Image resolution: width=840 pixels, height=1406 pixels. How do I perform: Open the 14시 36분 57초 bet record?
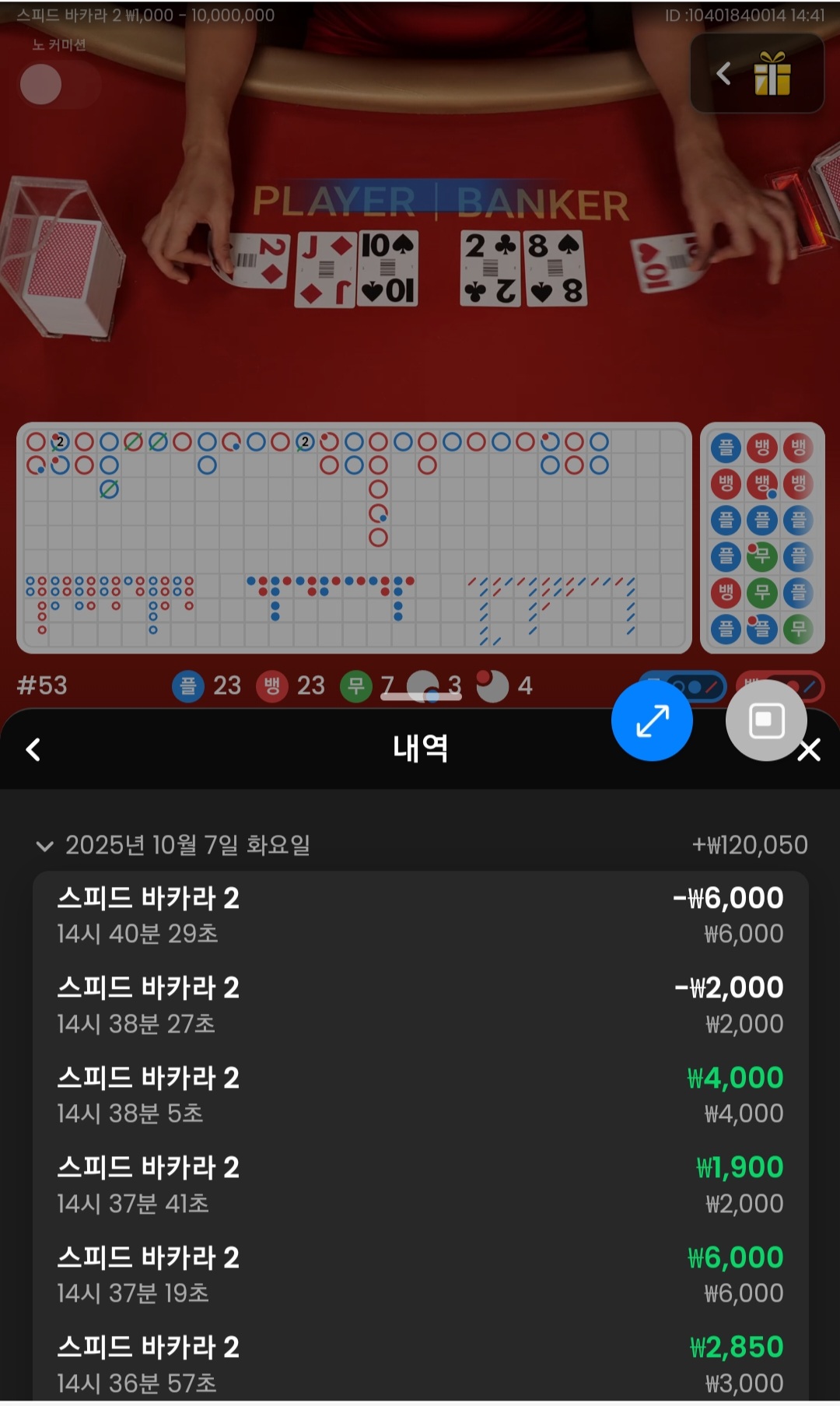[x=420, y=1363]
